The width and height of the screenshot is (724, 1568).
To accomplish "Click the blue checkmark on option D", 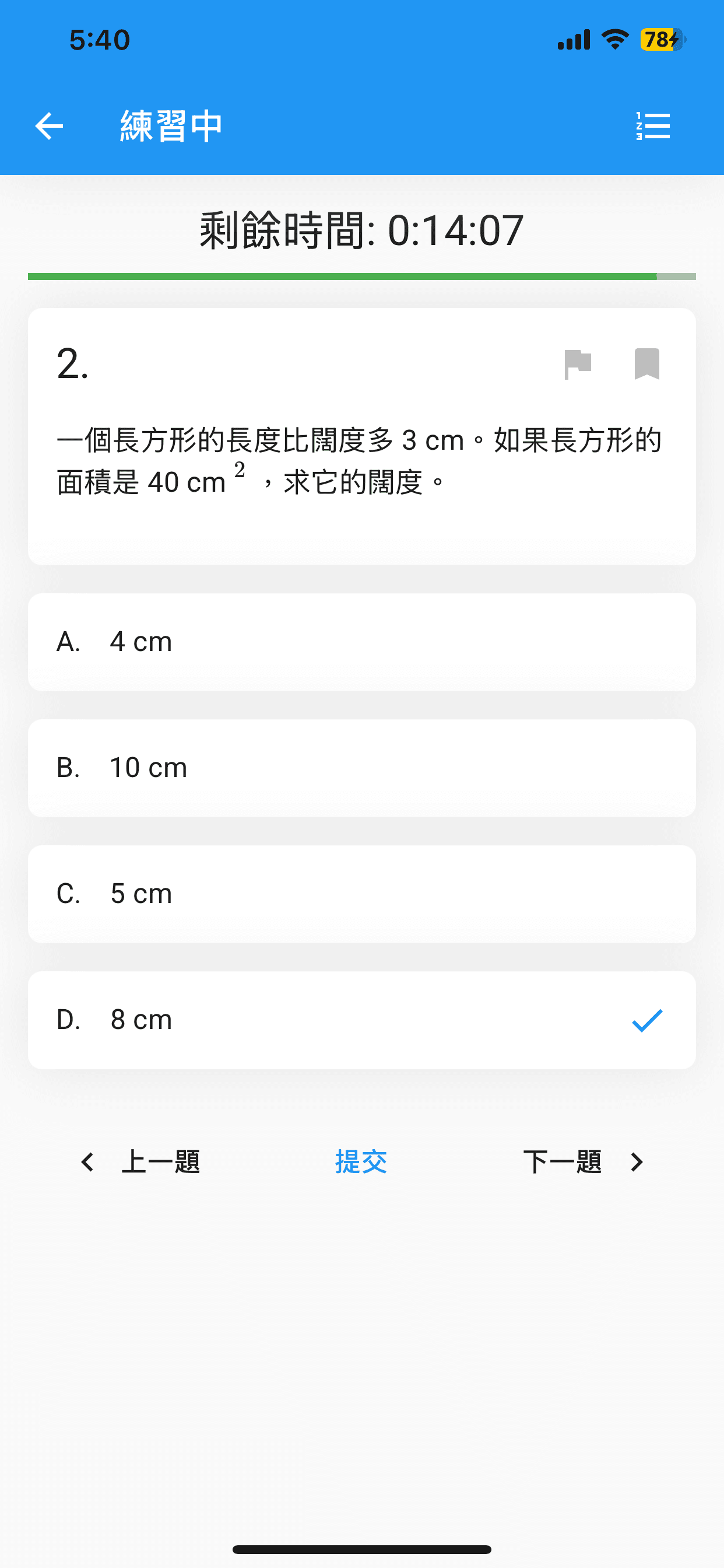I will [x=646, y=1020].
